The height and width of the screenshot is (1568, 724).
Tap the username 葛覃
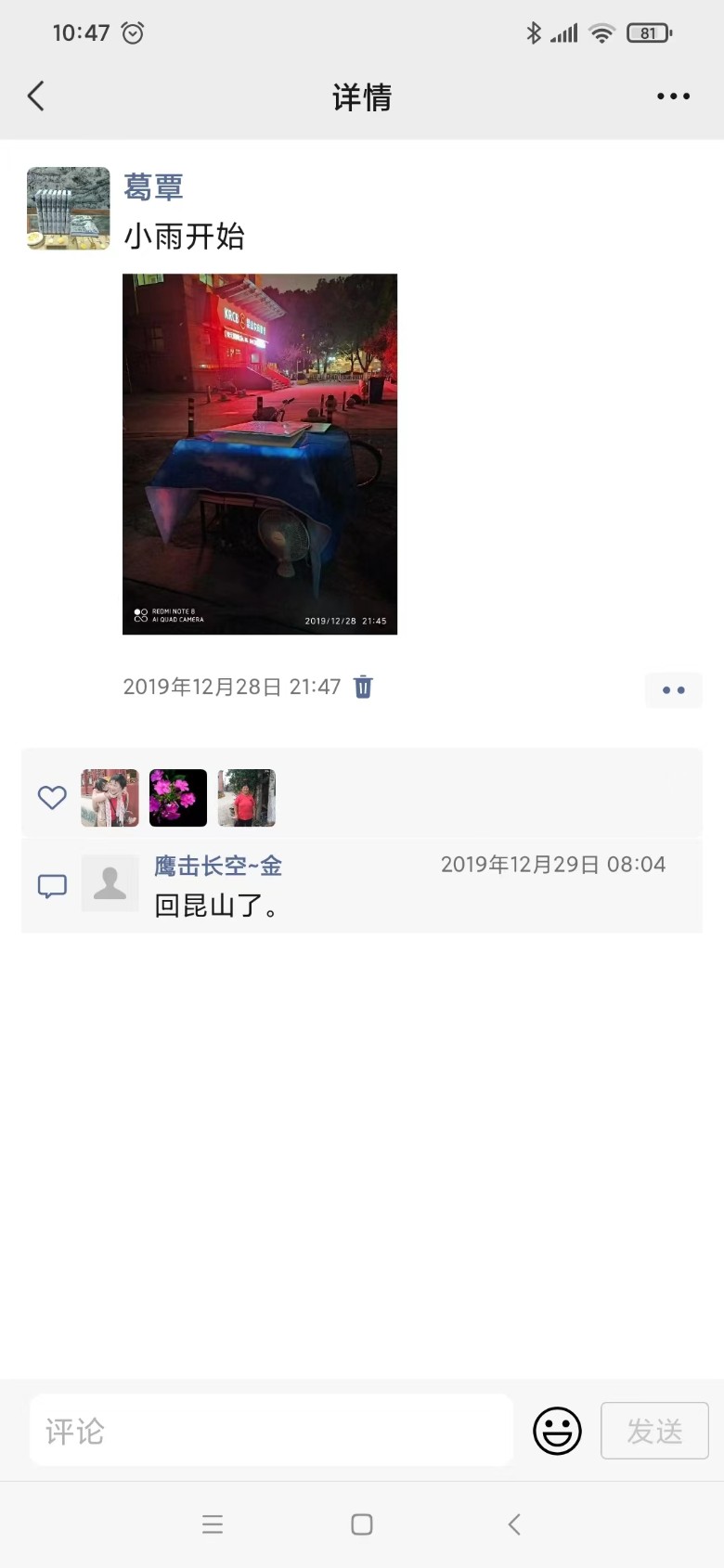pos(153,186)
